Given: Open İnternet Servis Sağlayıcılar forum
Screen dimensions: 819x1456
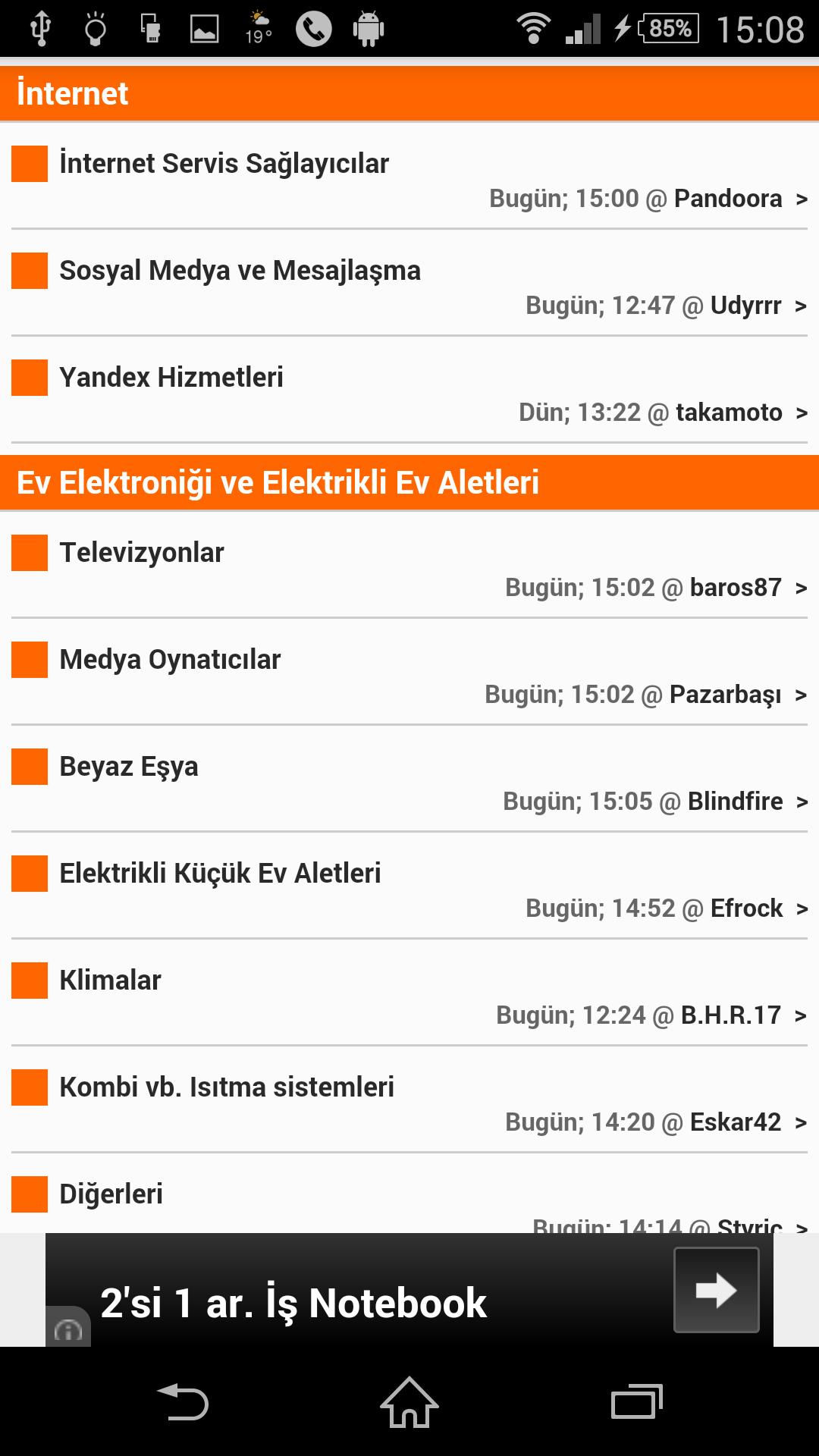Looking at the screenshot, I should pyautogui.click(x=224, y=164).
